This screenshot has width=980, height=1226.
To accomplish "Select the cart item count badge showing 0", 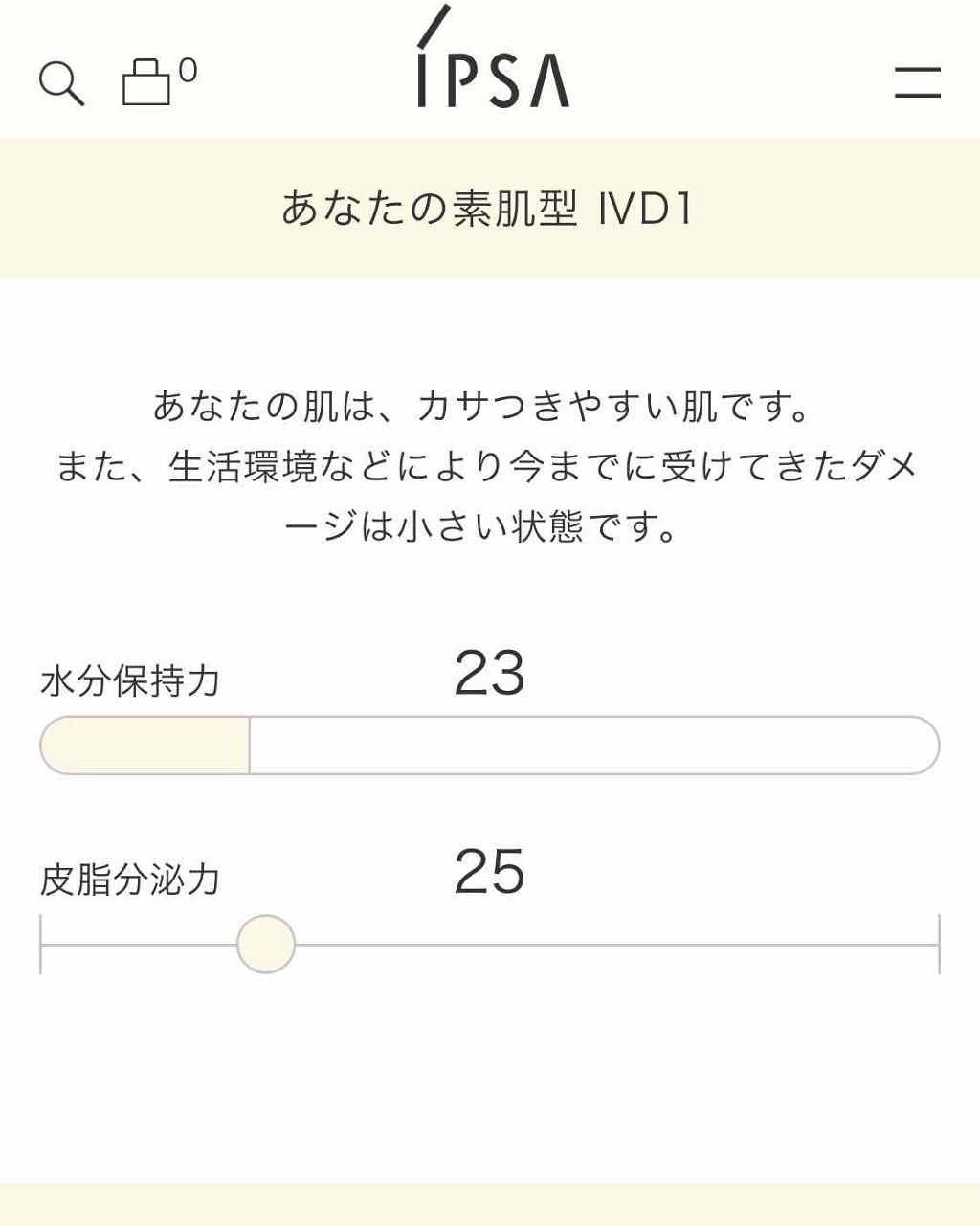I will point(188,67).
